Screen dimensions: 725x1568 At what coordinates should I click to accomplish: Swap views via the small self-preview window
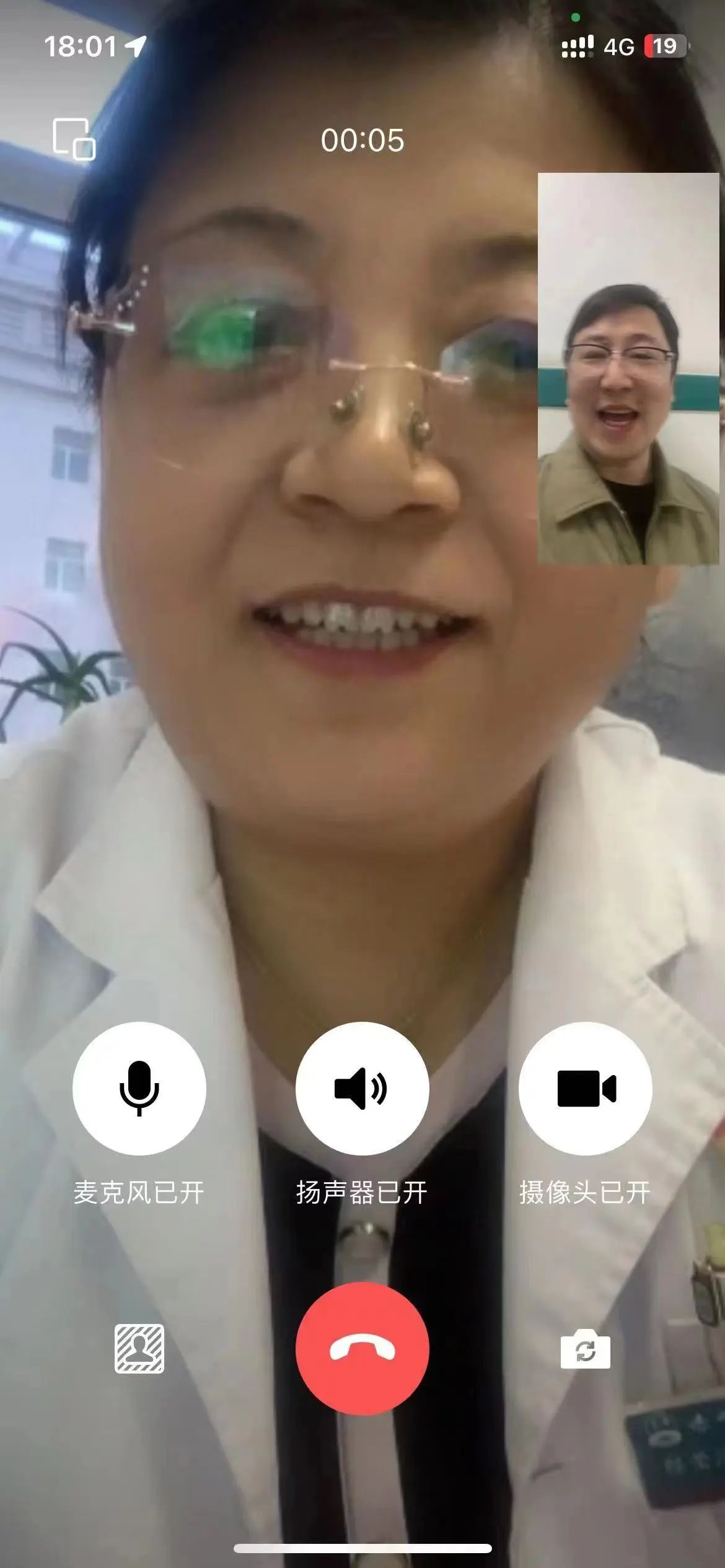pyautogui.click(x=628, y=368)
